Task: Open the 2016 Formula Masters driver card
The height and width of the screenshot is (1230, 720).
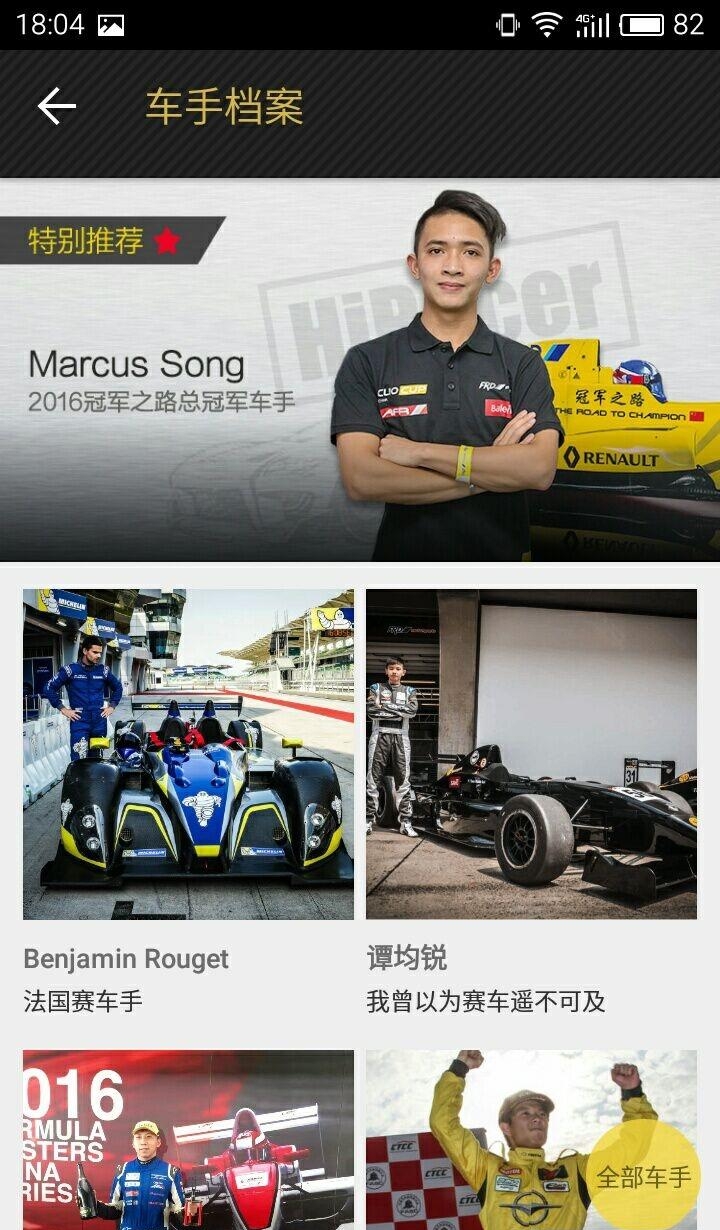Action: [x=188, y=1140]
